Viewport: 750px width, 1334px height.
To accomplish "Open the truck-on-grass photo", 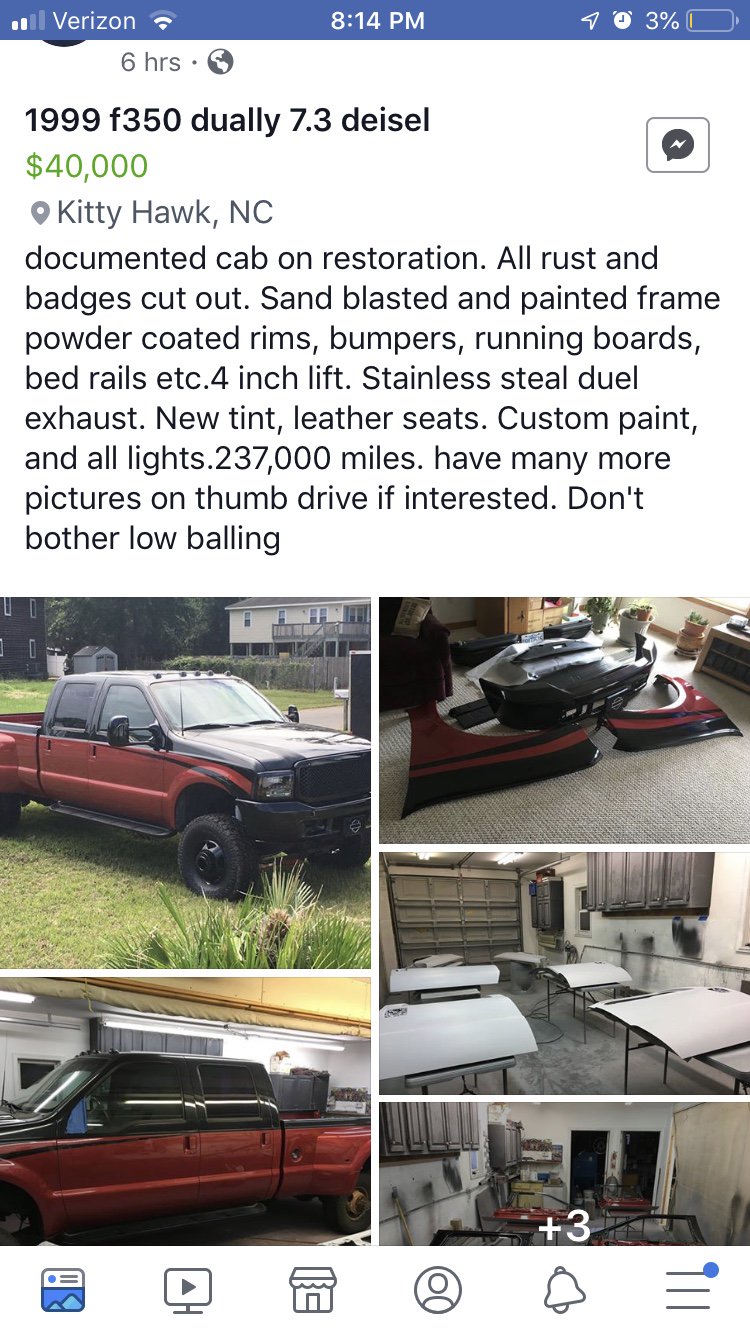I will 185,782.
